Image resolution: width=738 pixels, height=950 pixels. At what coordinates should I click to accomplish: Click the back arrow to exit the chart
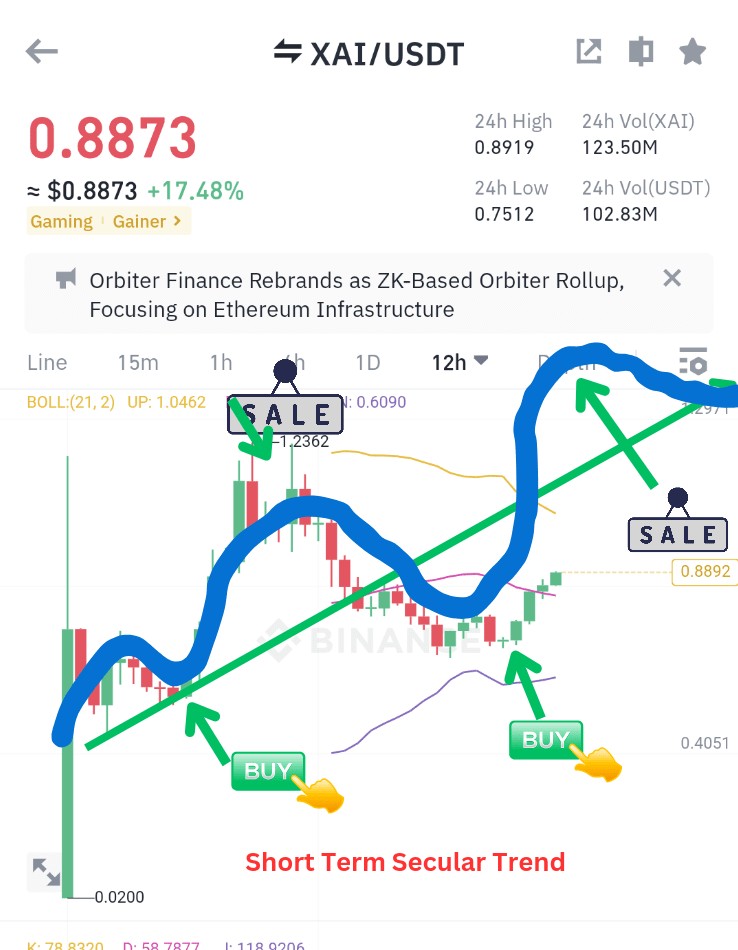point(41,51)
